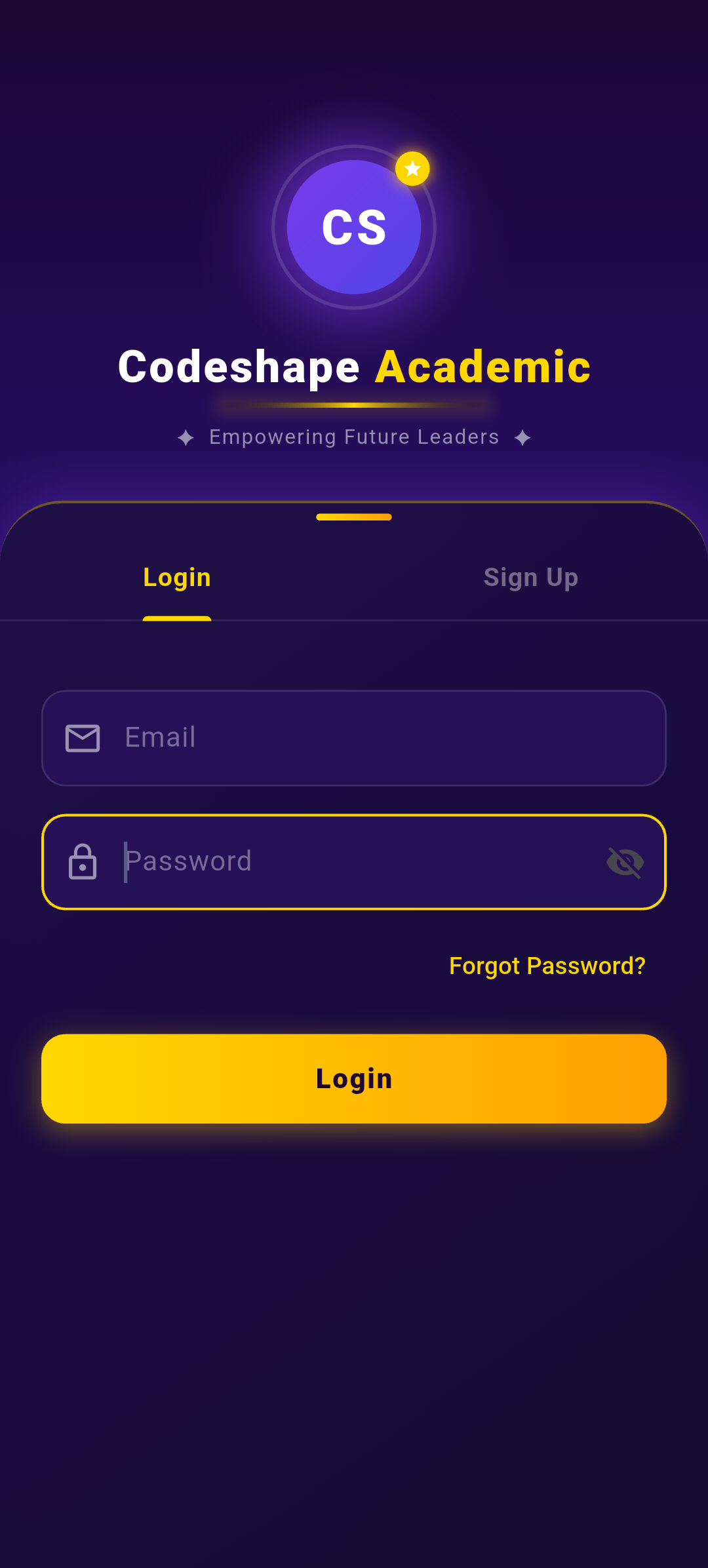Select the Login tab
Image resolution: width=708 pixels, height=1568 pixels.
click(x=177, y=578)
